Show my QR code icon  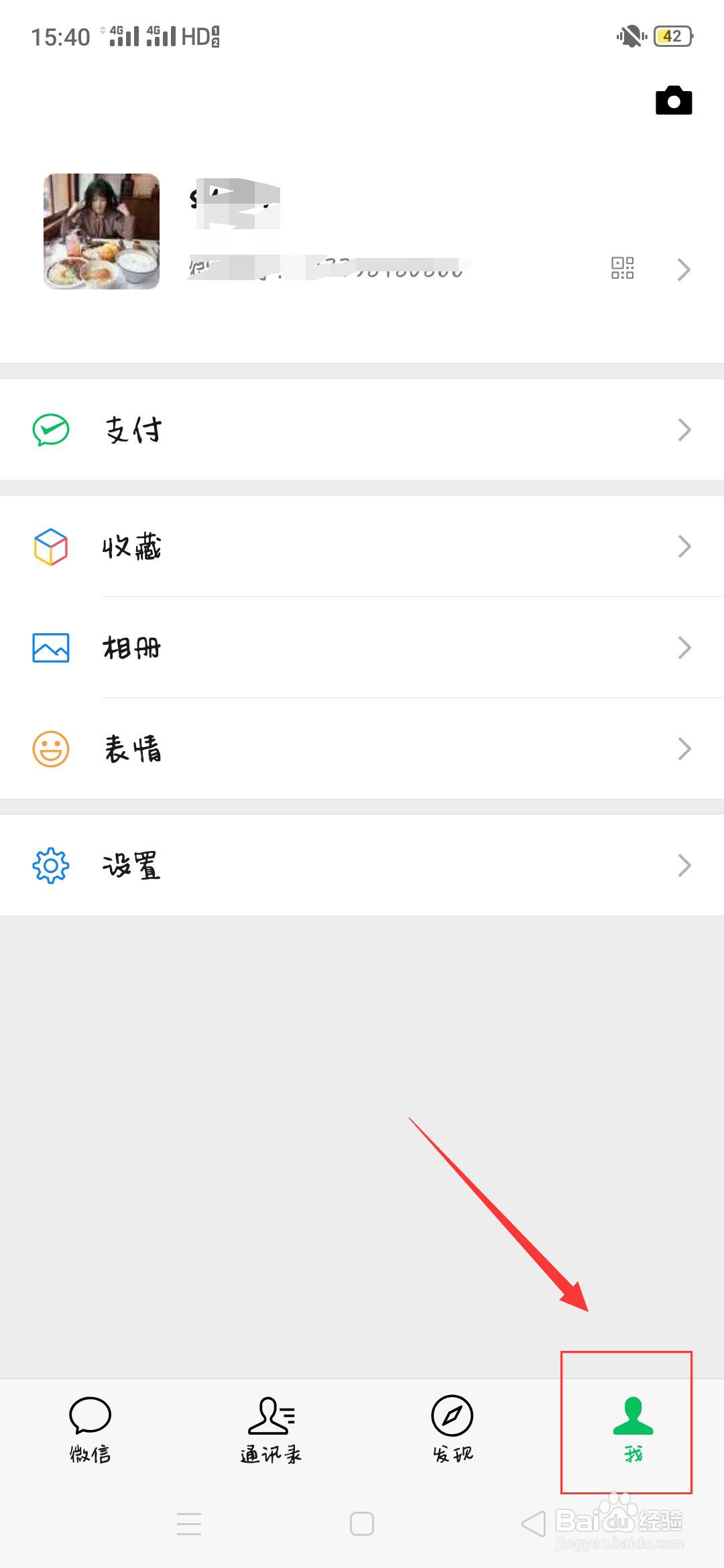pyautogui.click(x=622, y=268)
